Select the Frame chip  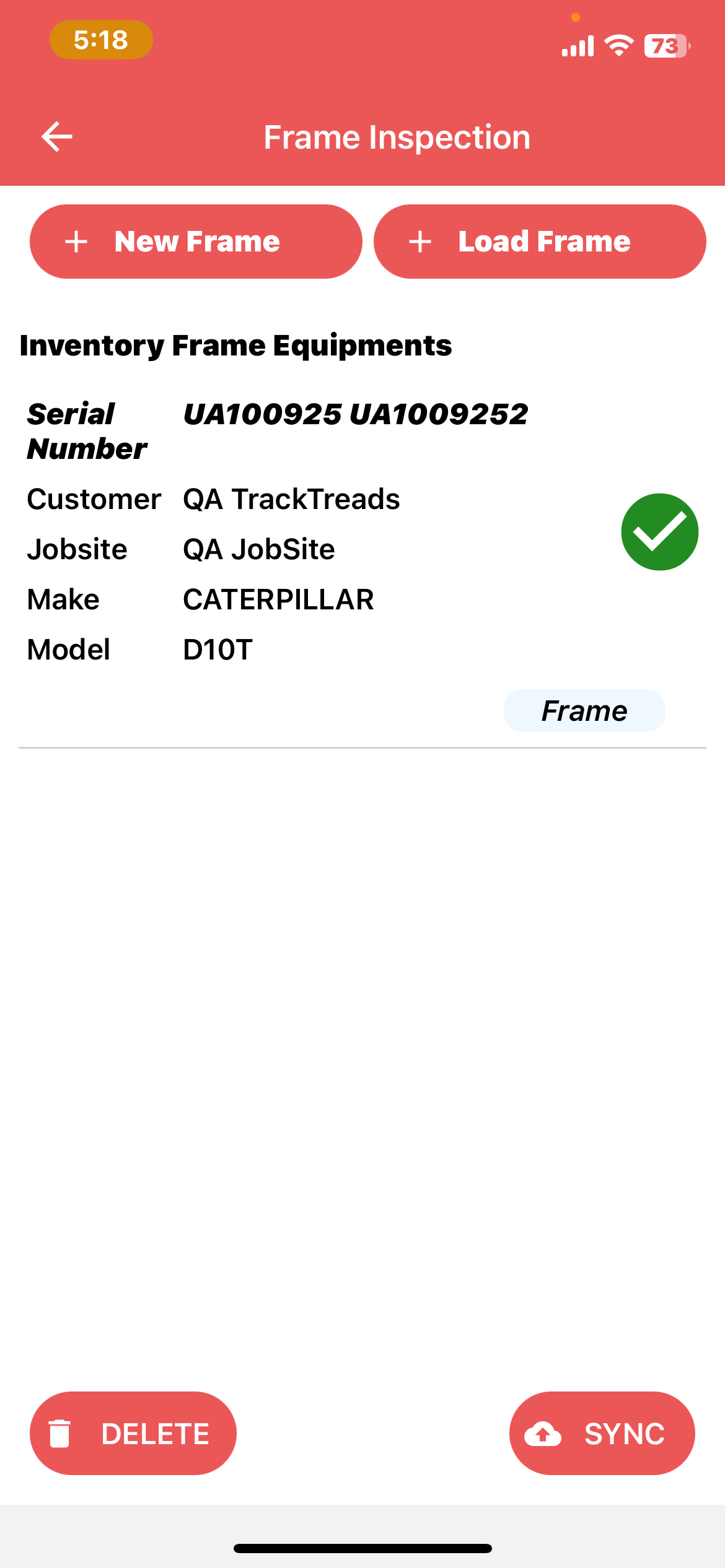coord(584,710)
